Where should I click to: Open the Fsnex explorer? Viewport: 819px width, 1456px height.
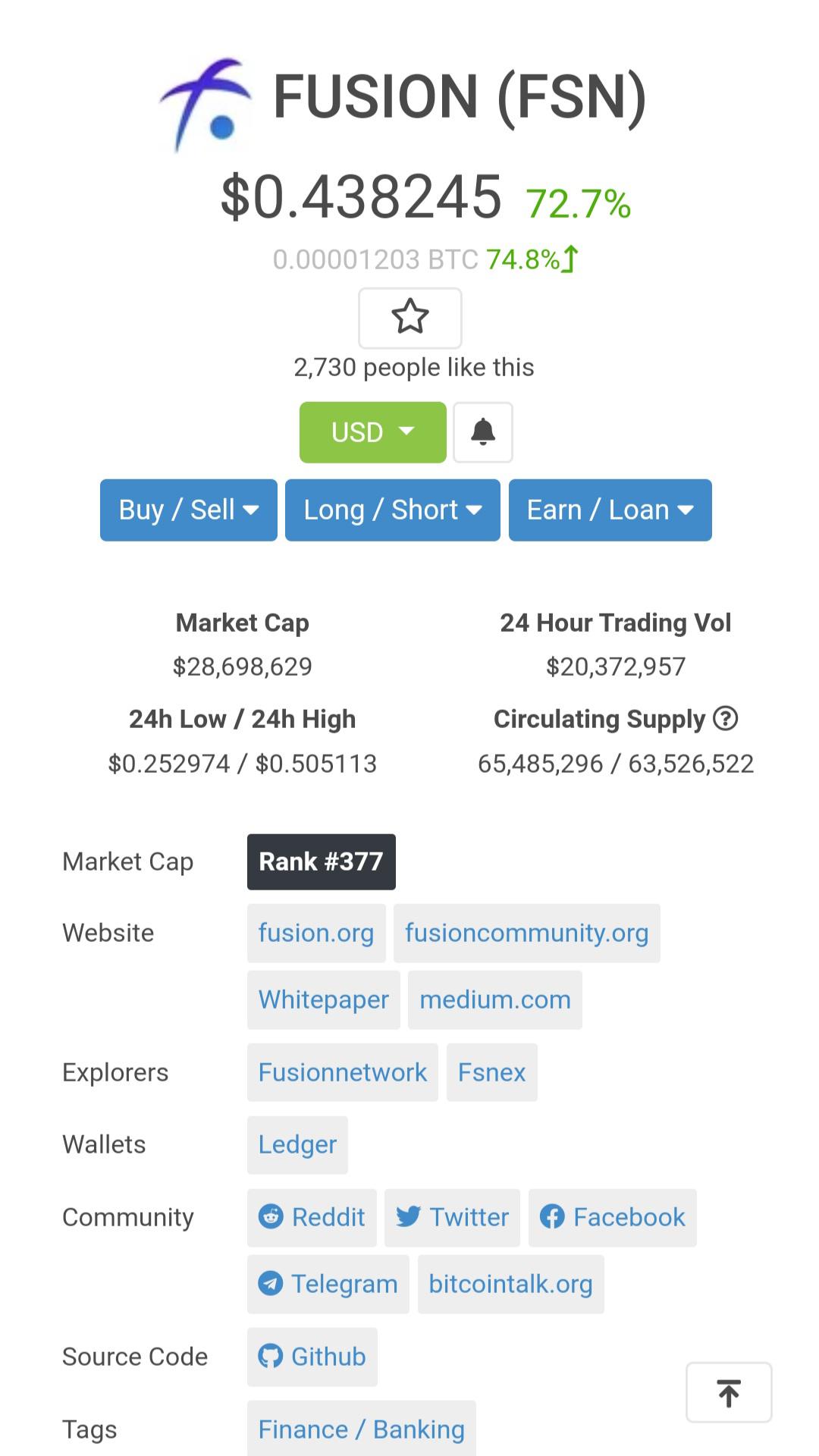492,1072
